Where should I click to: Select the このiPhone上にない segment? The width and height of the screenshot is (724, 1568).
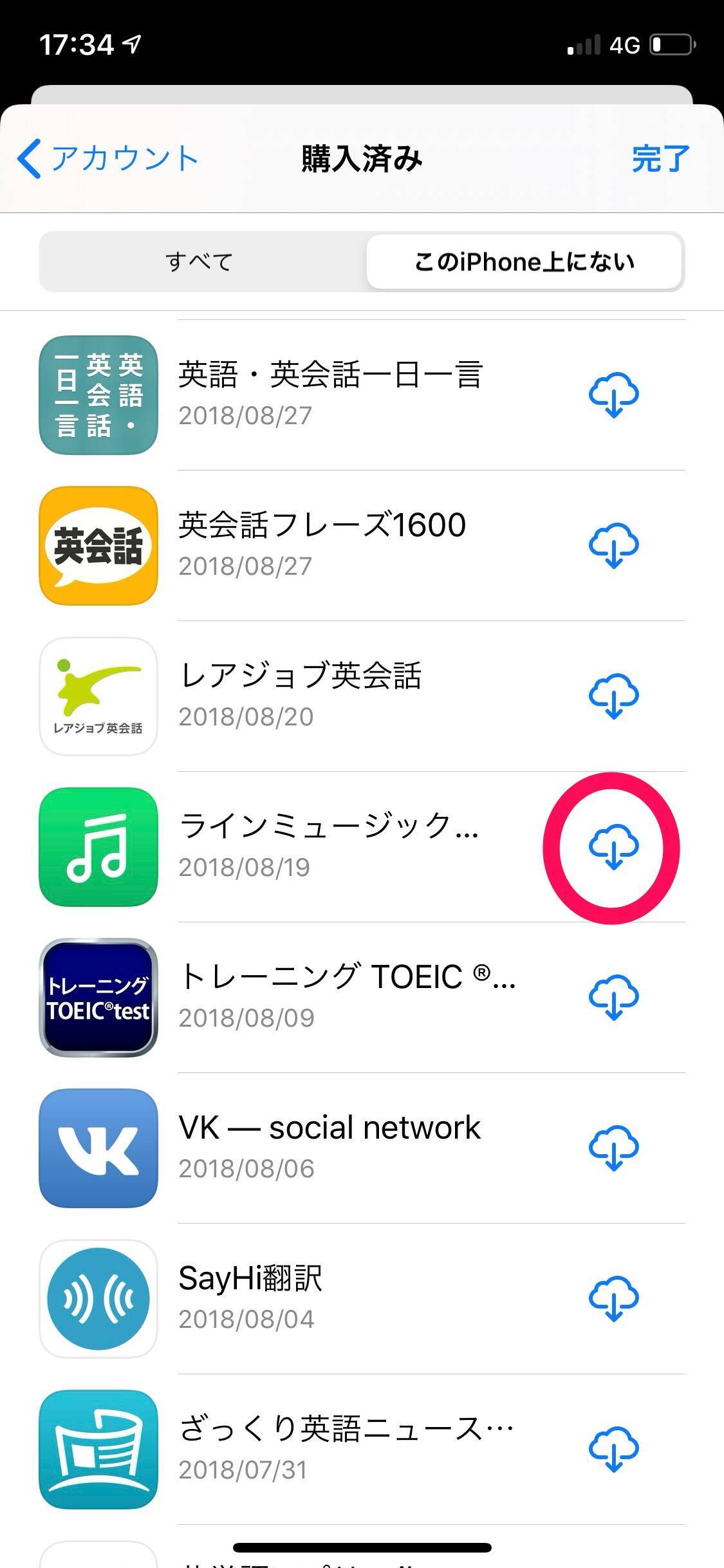click(x=524, y=262)
